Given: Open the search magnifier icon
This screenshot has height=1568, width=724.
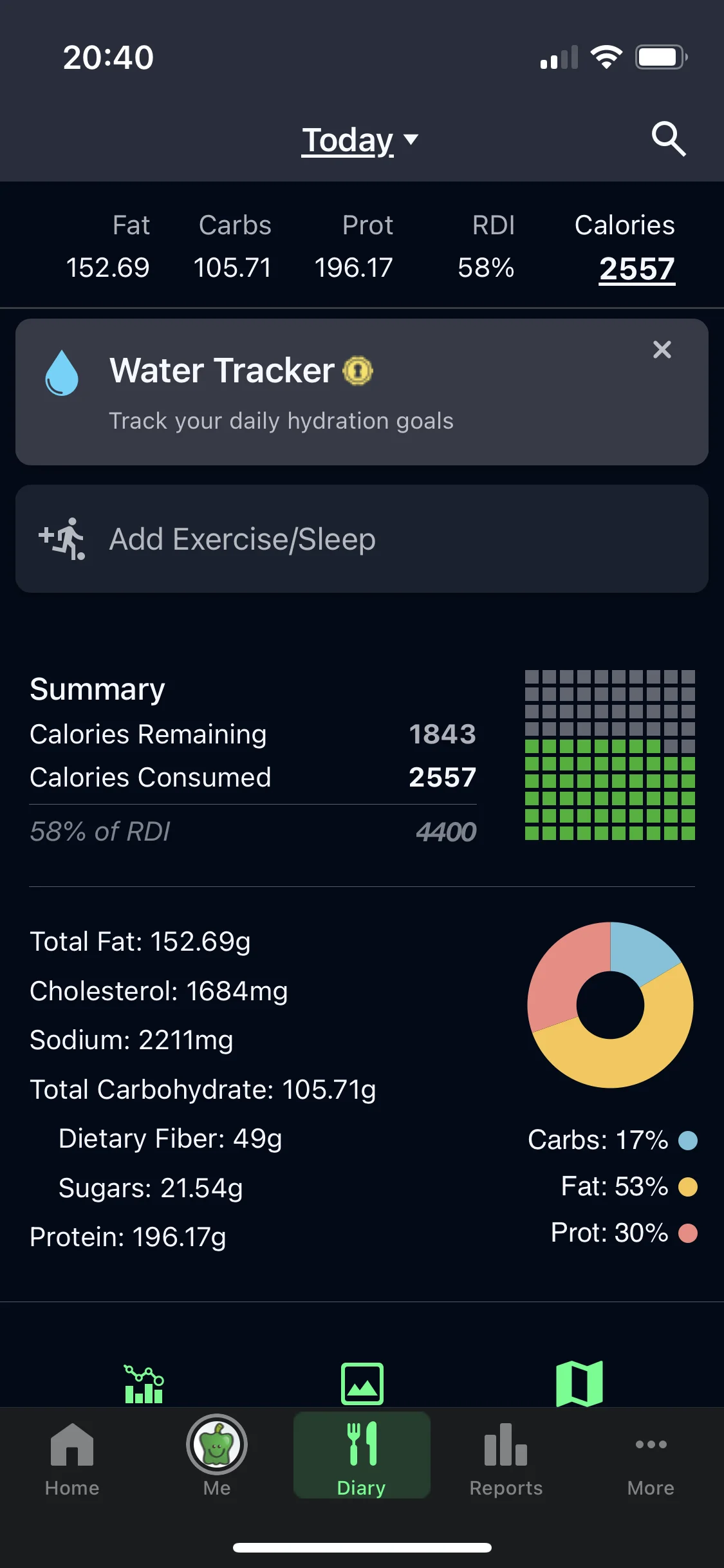Looking at the screenshot, I should [x=669, y=138].
